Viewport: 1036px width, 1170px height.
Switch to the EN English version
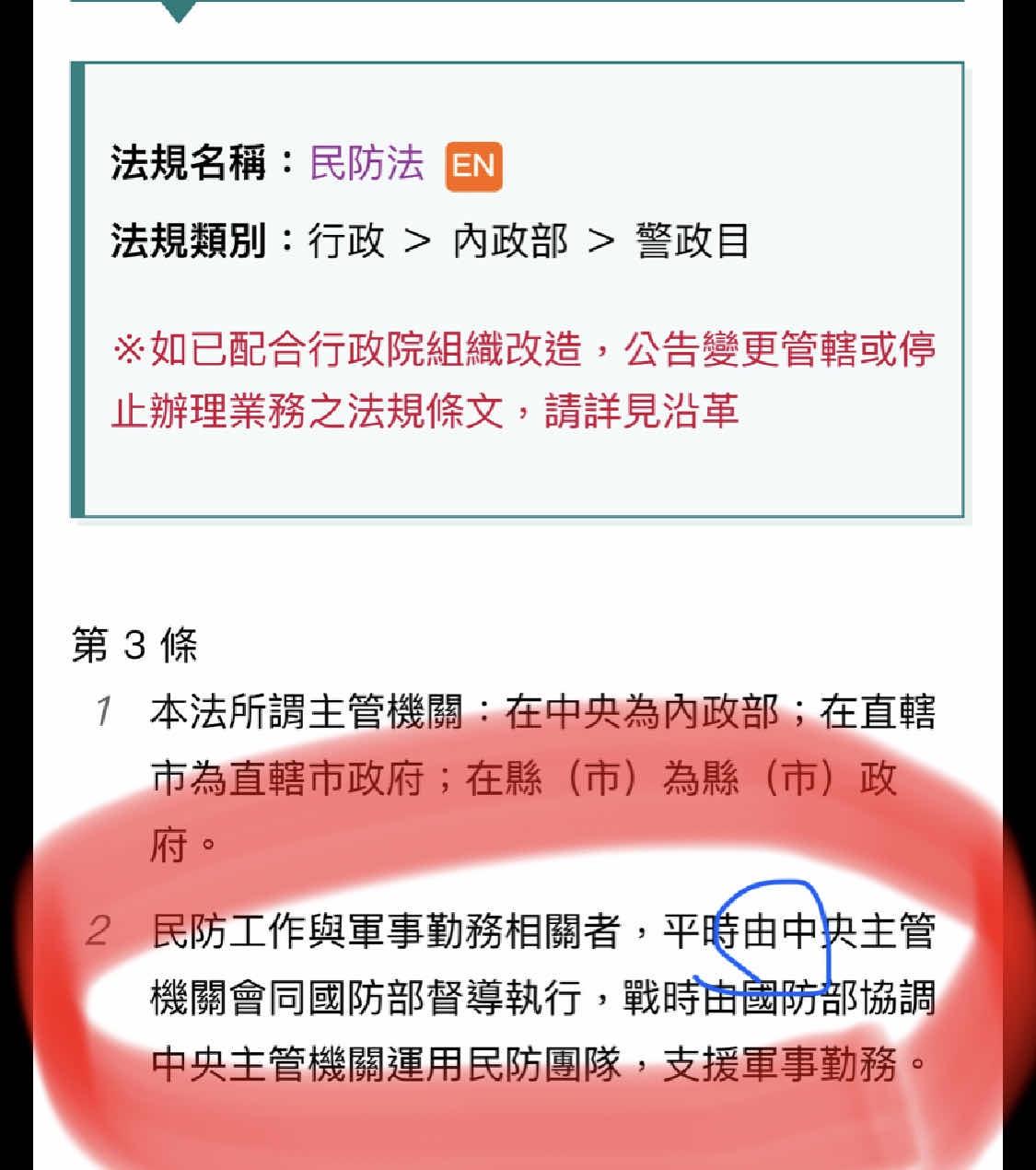coord(473,166)
